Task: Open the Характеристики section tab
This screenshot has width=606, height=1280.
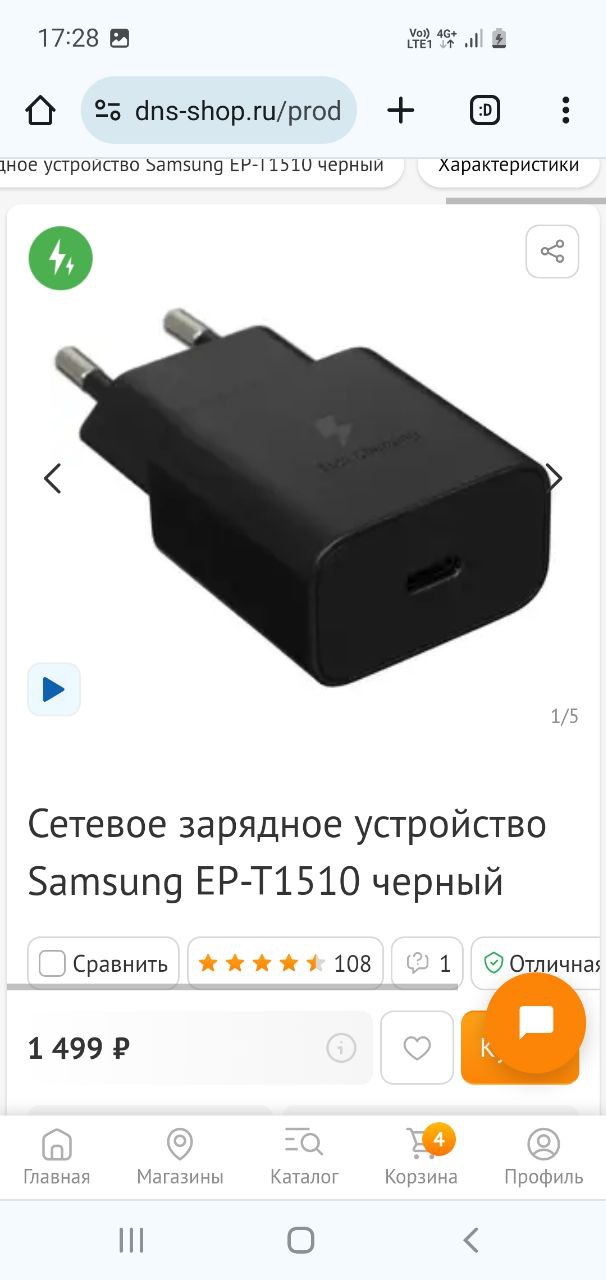Action: coord(509,166)
